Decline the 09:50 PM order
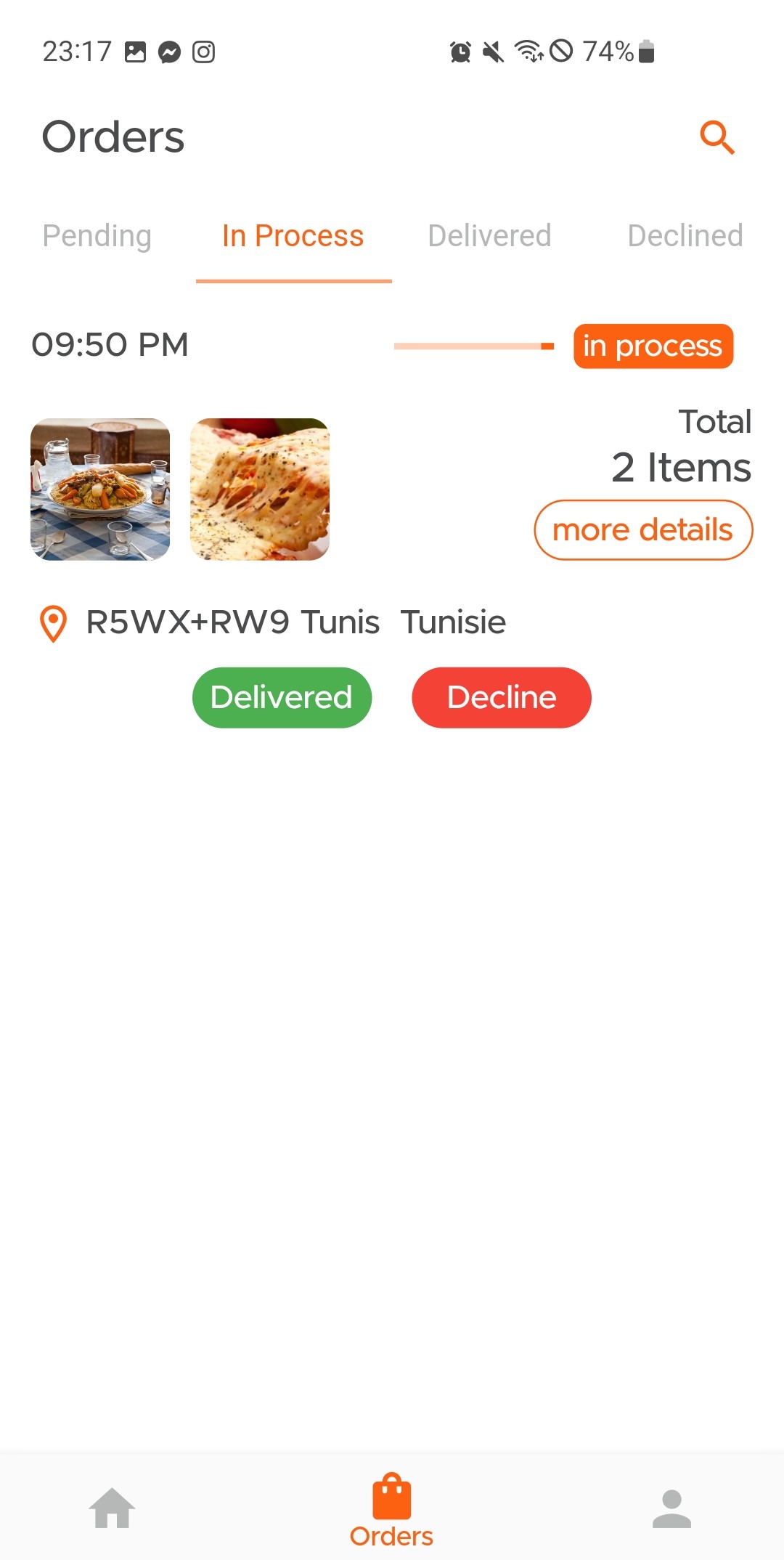 coord(502,698)
